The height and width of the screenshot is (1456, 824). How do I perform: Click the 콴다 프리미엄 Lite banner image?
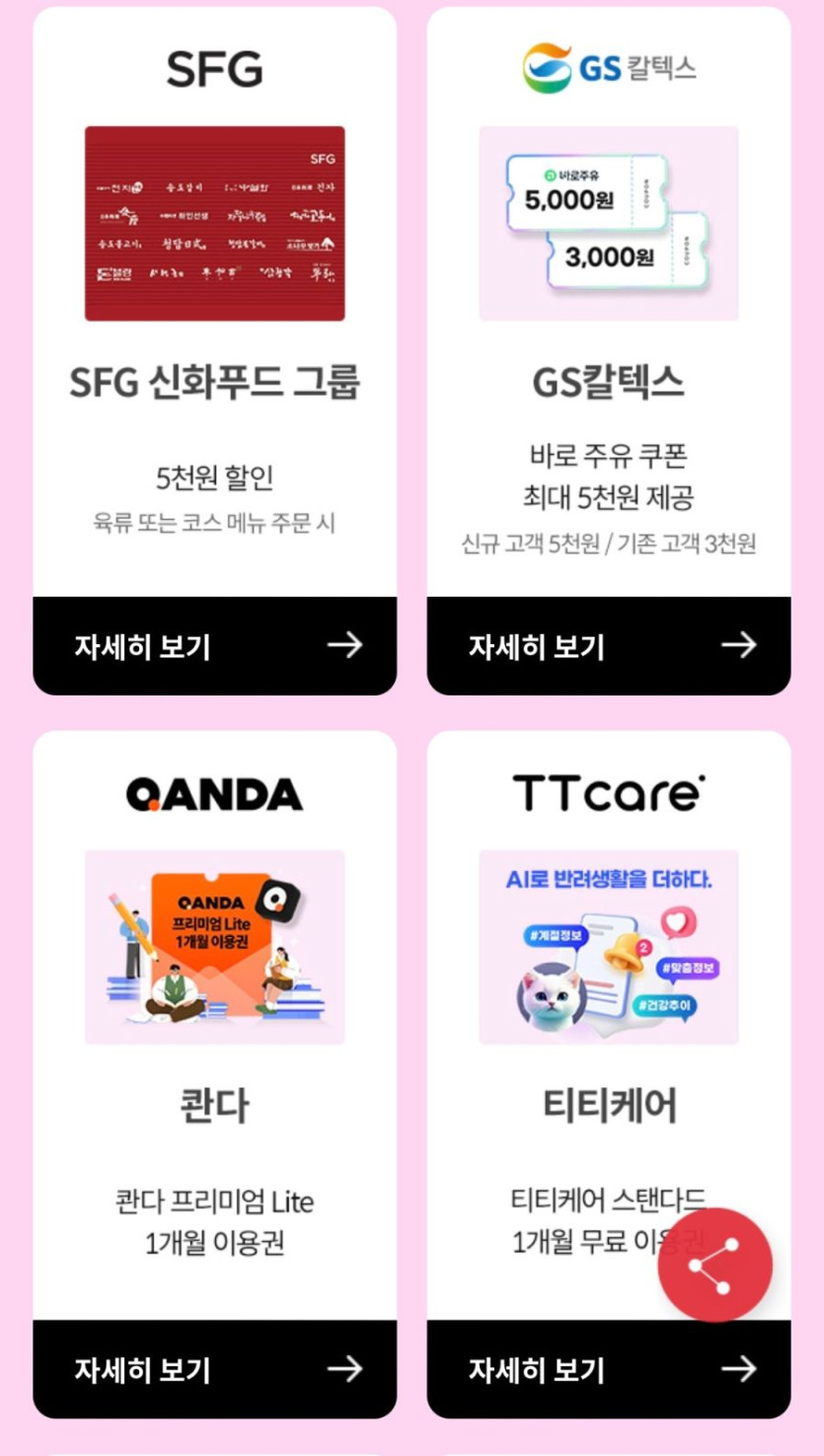214,945
